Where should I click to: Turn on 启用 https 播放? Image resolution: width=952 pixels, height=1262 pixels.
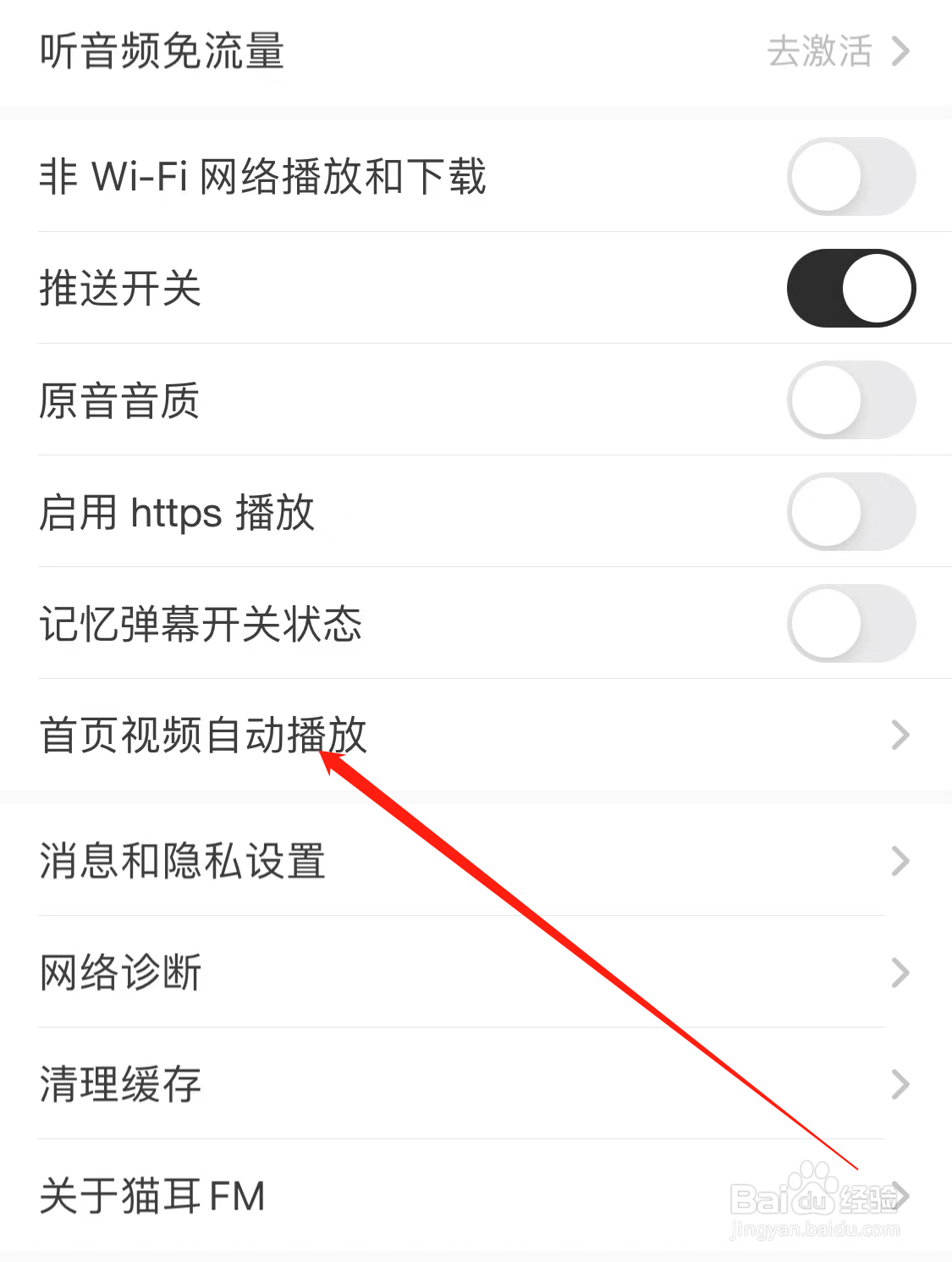[x=850, y=511]
